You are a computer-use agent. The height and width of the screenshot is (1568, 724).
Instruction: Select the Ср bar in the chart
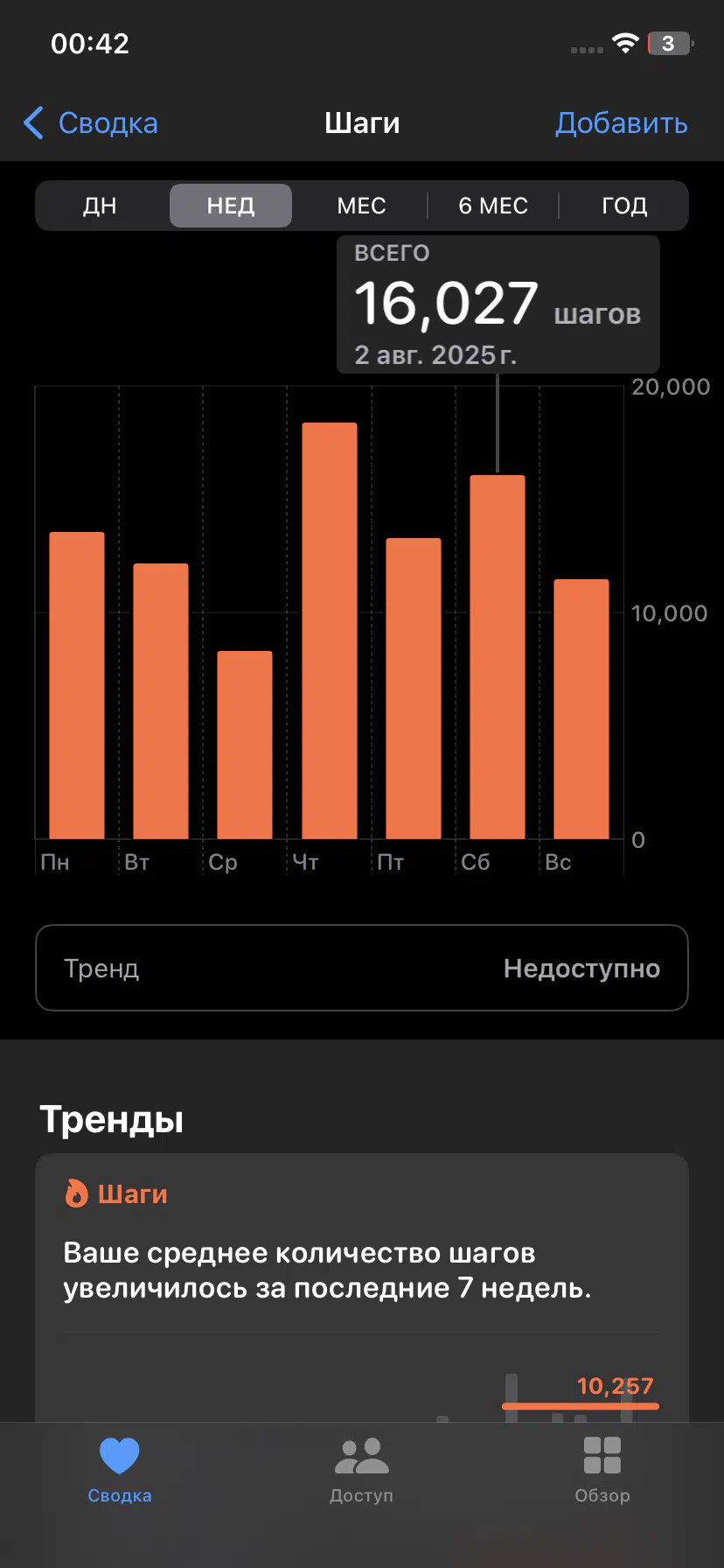tap(245, 745)
